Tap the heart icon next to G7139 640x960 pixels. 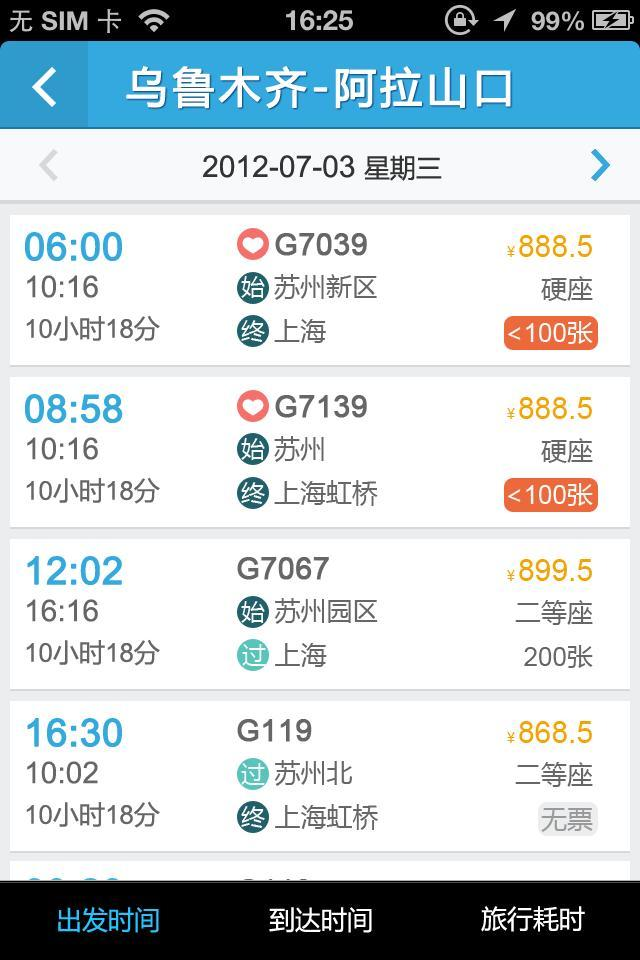[253, 407]
